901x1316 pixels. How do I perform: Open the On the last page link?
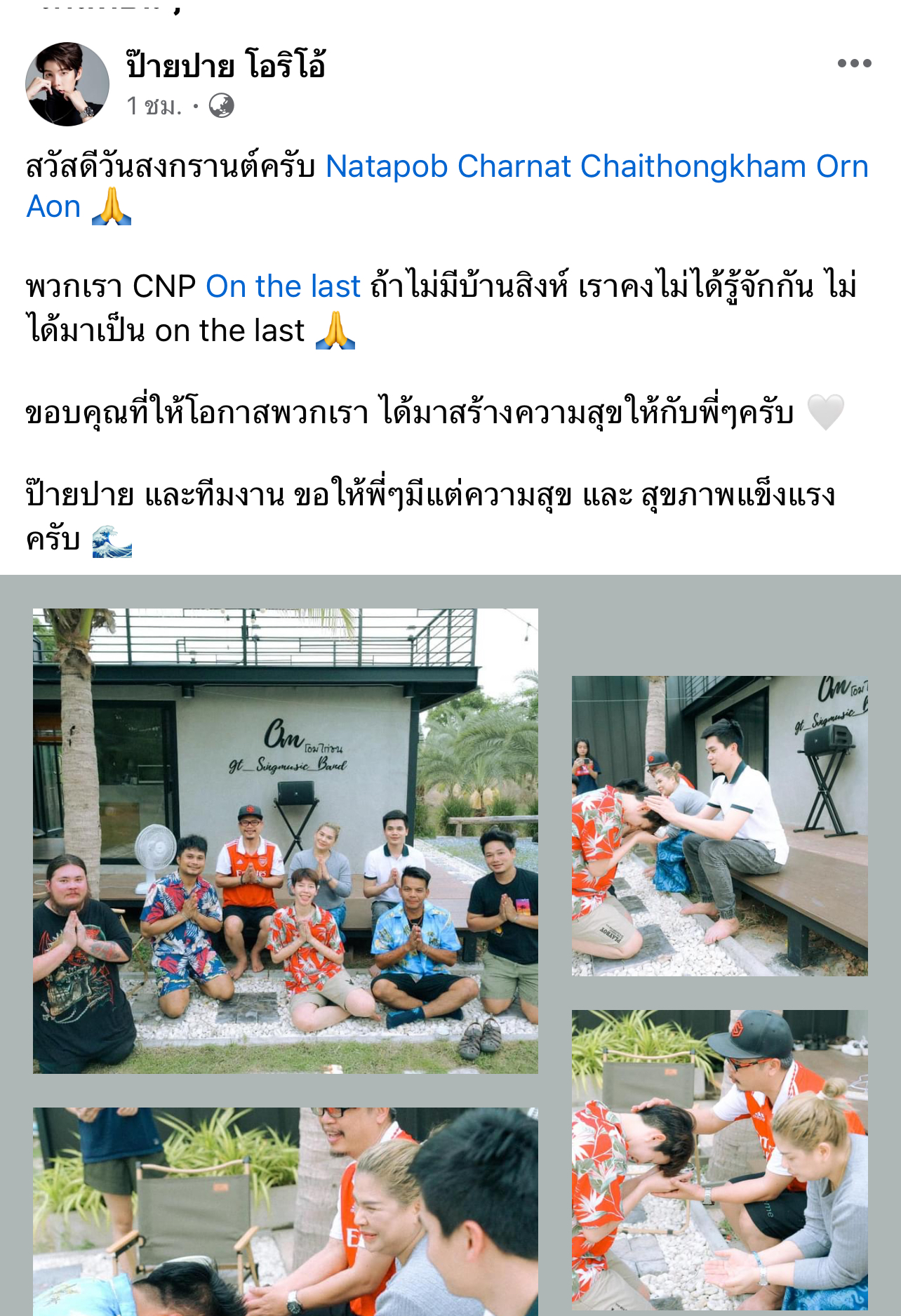point(283,286)
